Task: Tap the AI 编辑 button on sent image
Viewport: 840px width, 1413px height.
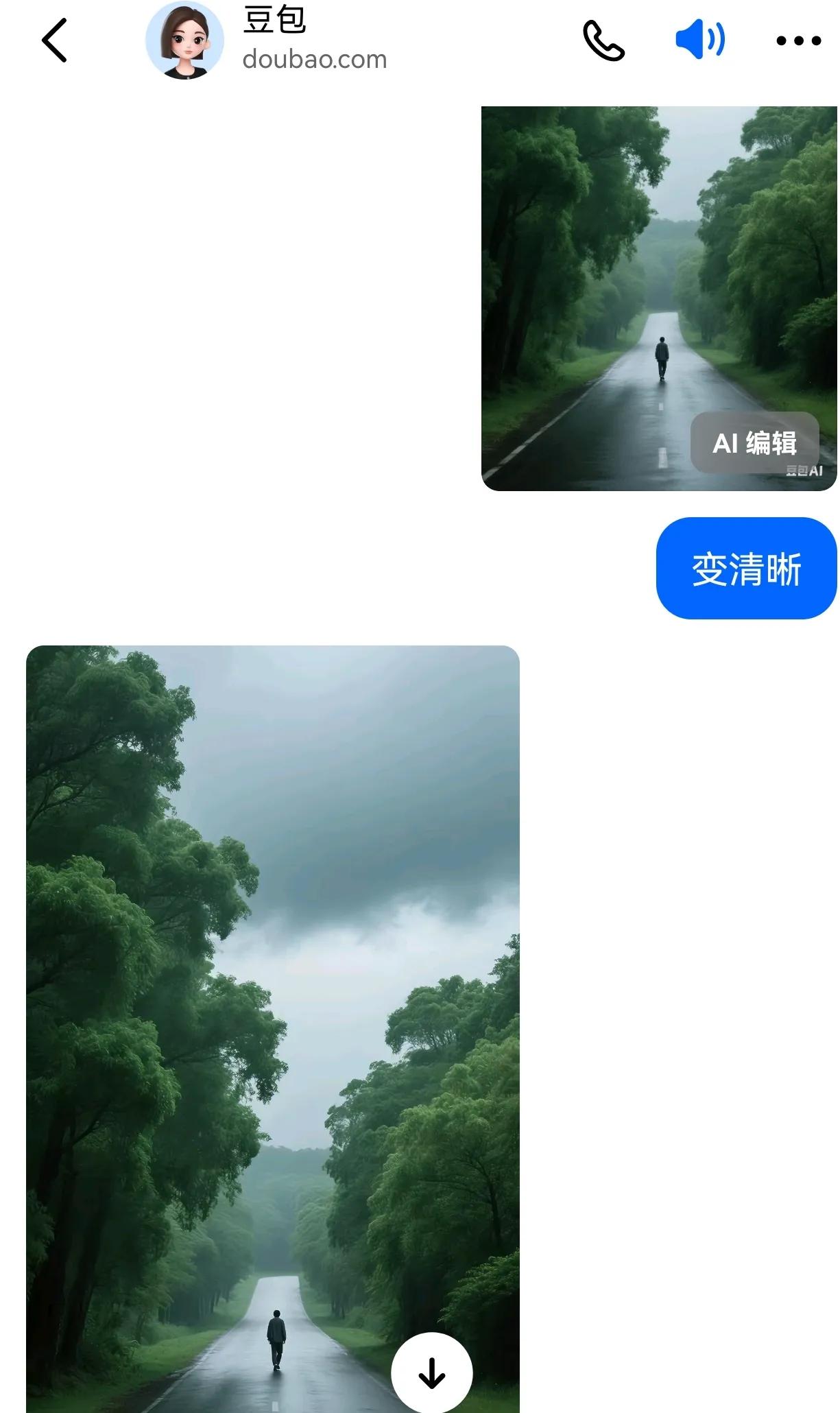Action: (754, 443)
